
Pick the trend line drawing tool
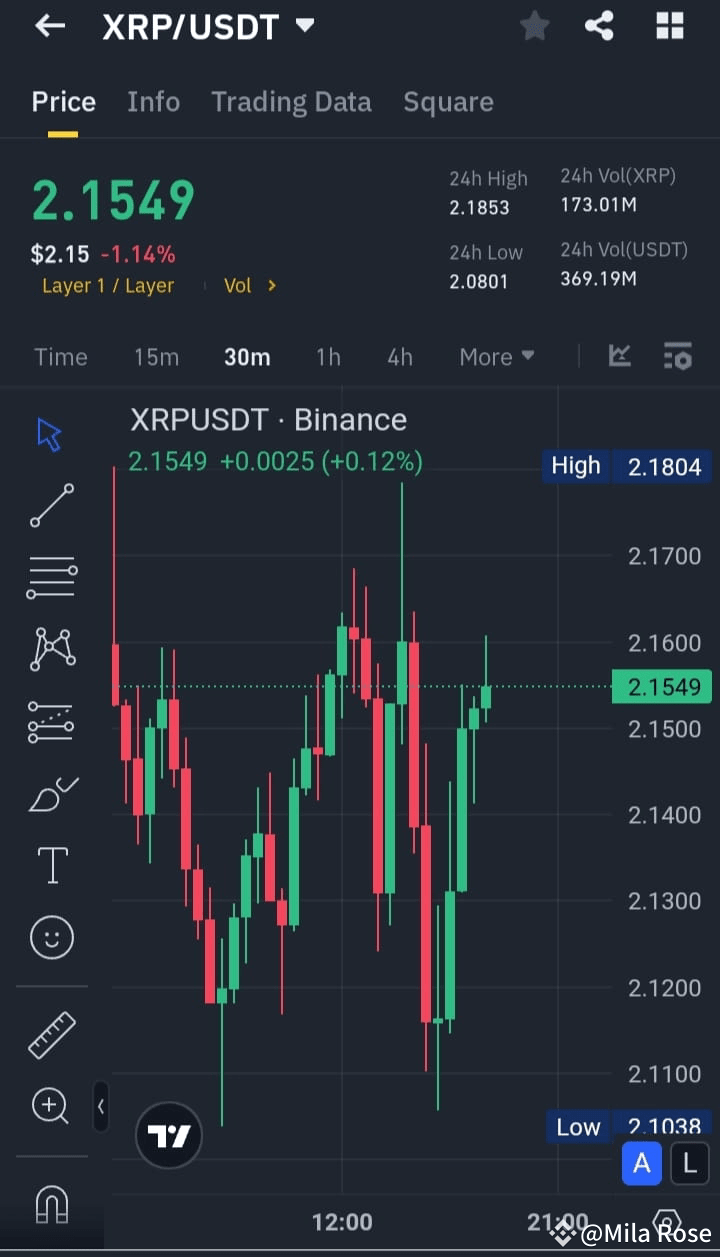pyautogui.click(x=50, y=506)
